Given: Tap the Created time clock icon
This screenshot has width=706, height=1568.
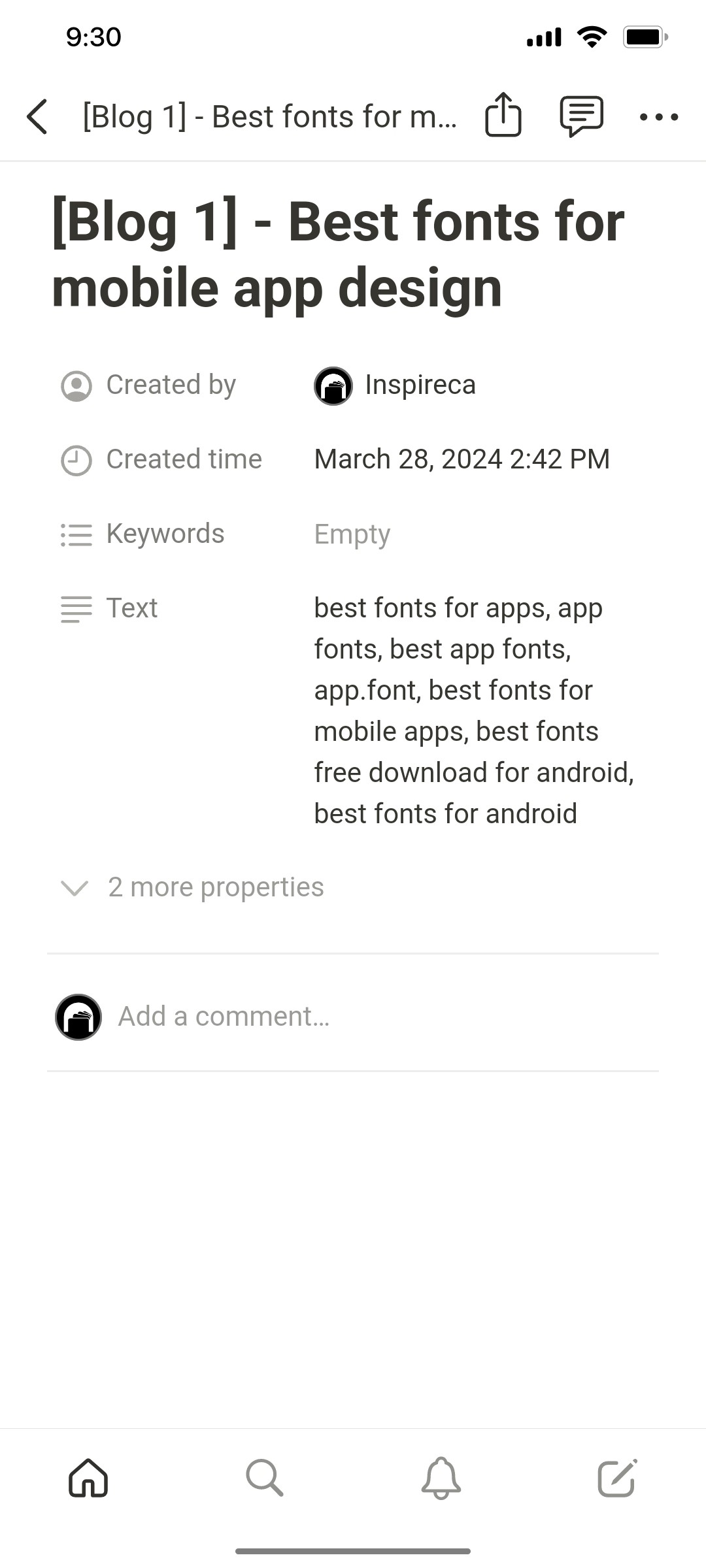Looking at the screenshot, I should point(76,459).
